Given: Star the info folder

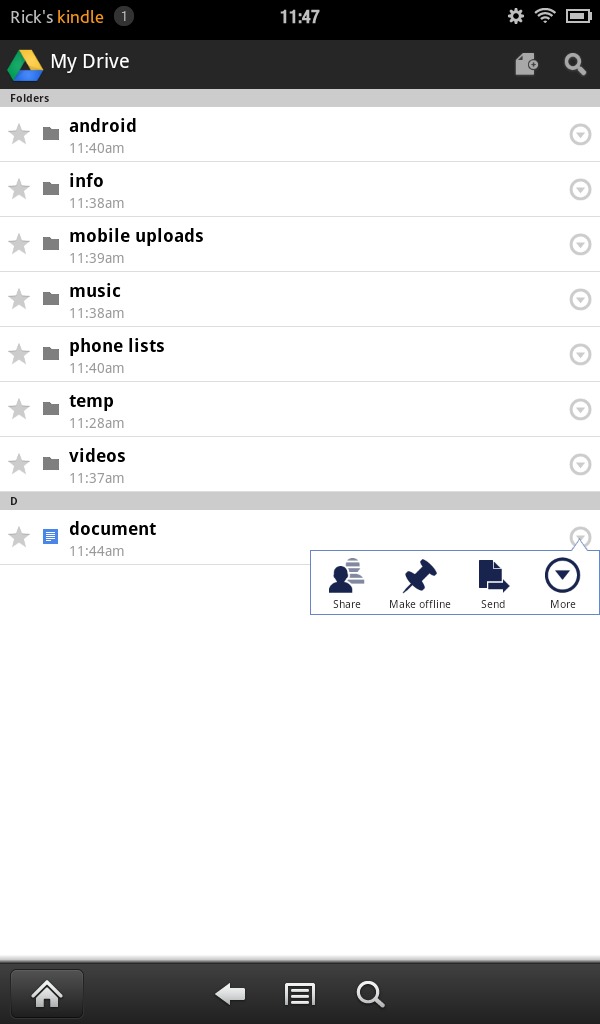Looking at the screenshot, I should click(x=19, y=189).
